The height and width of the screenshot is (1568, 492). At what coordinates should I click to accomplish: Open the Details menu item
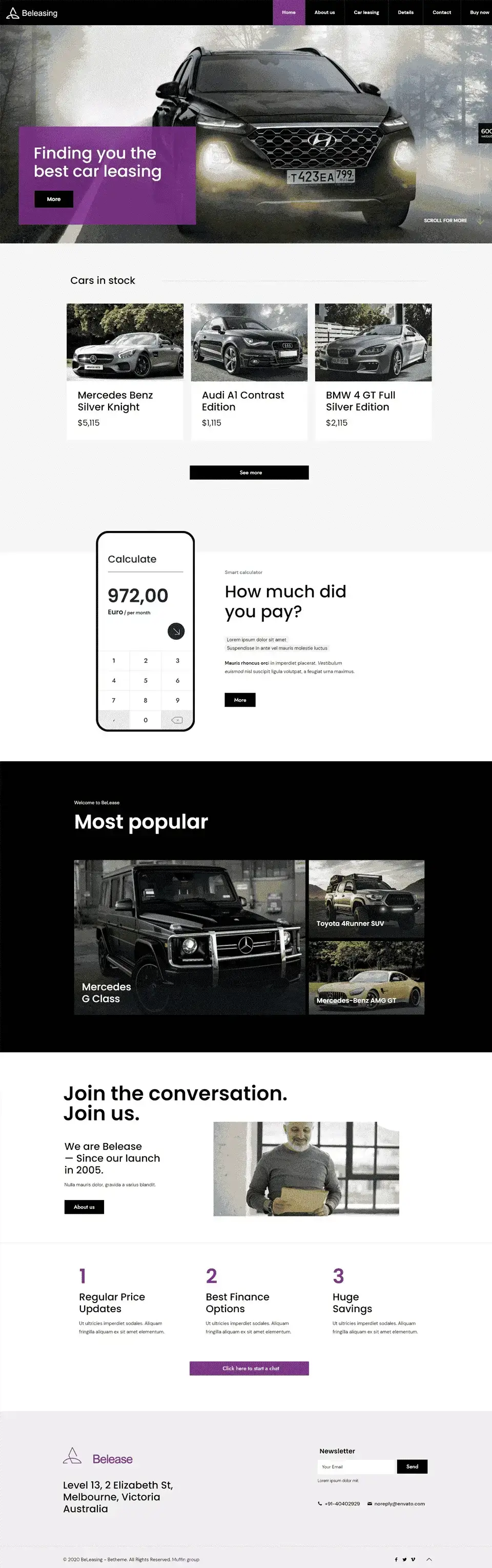[x=405, y=12]
